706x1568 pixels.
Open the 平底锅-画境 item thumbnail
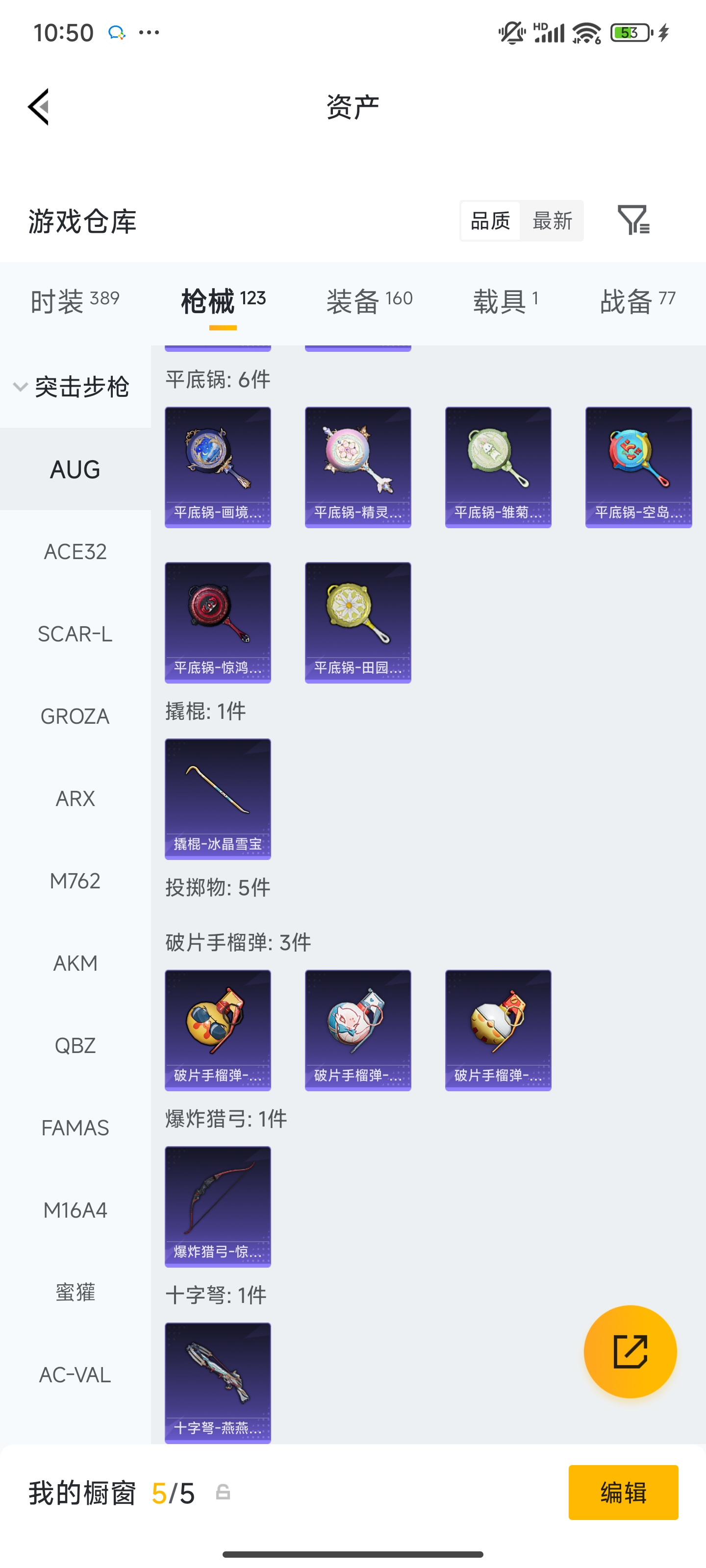click(x=217, y=466)
